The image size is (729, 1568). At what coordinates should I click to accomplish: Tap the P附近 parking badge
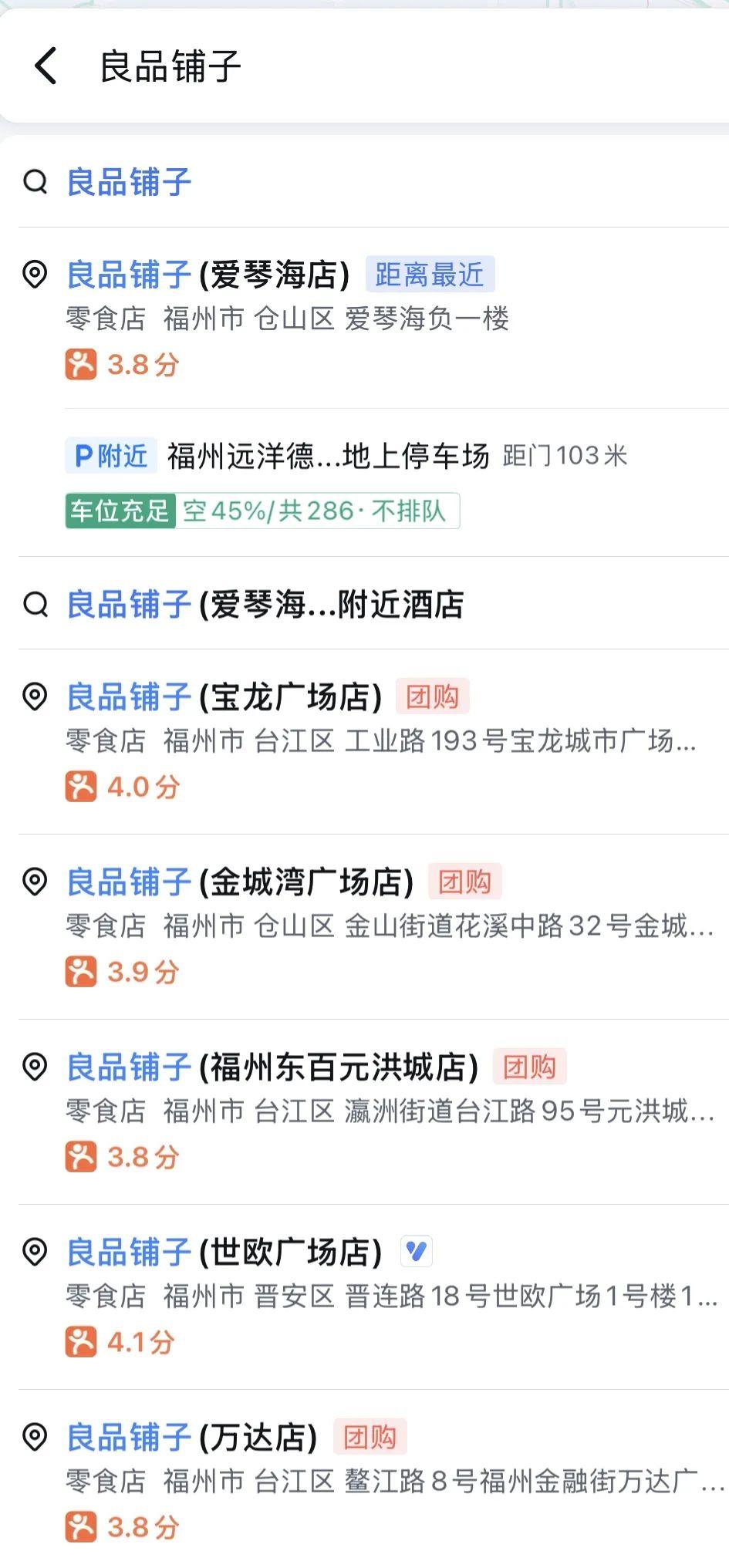click(110, 456)
